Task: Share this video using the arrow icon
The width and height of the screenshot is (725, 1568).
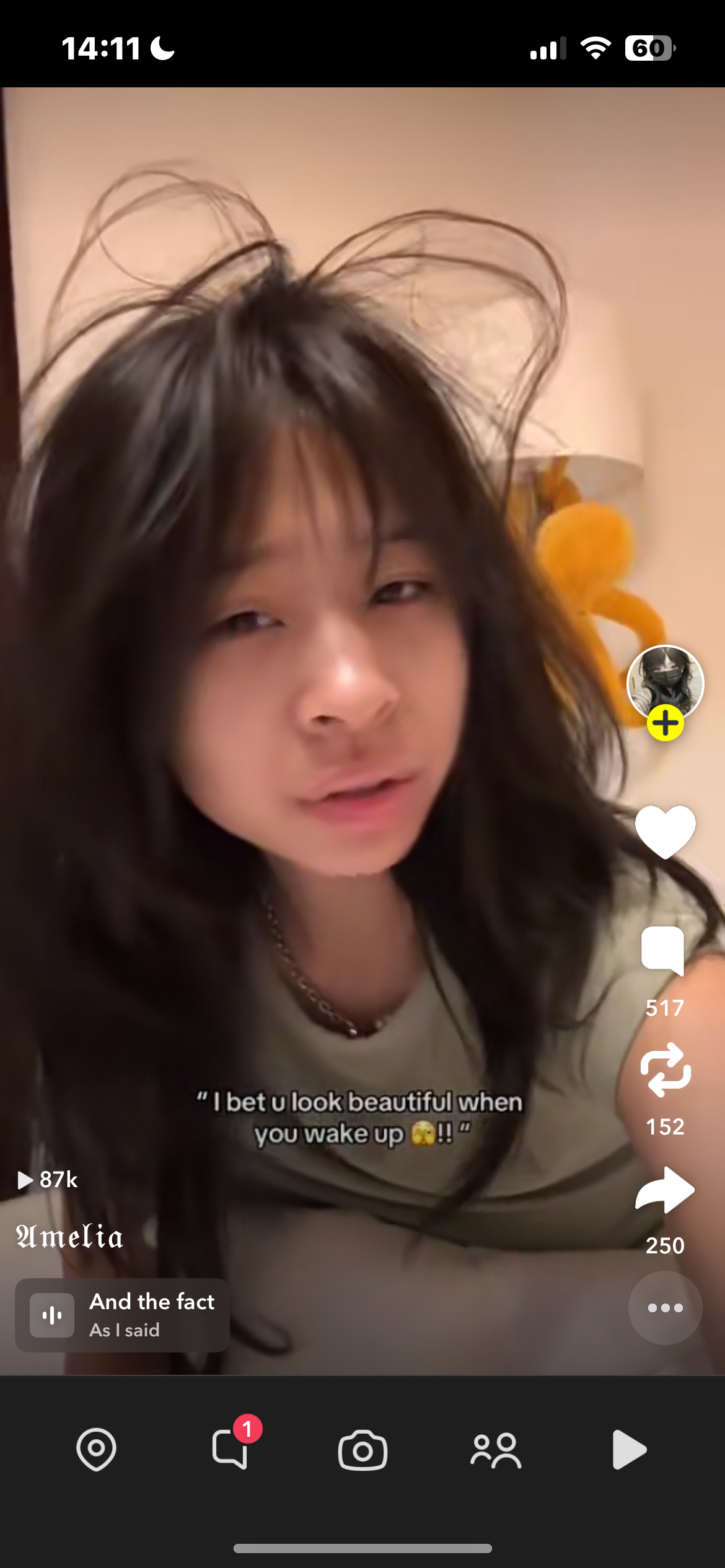Action: pos(665,1190)
